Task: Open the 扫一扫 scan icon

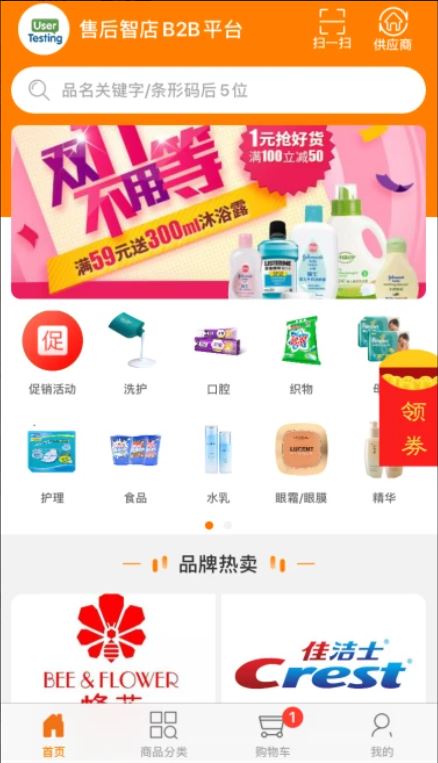Action: pos(332,29)
